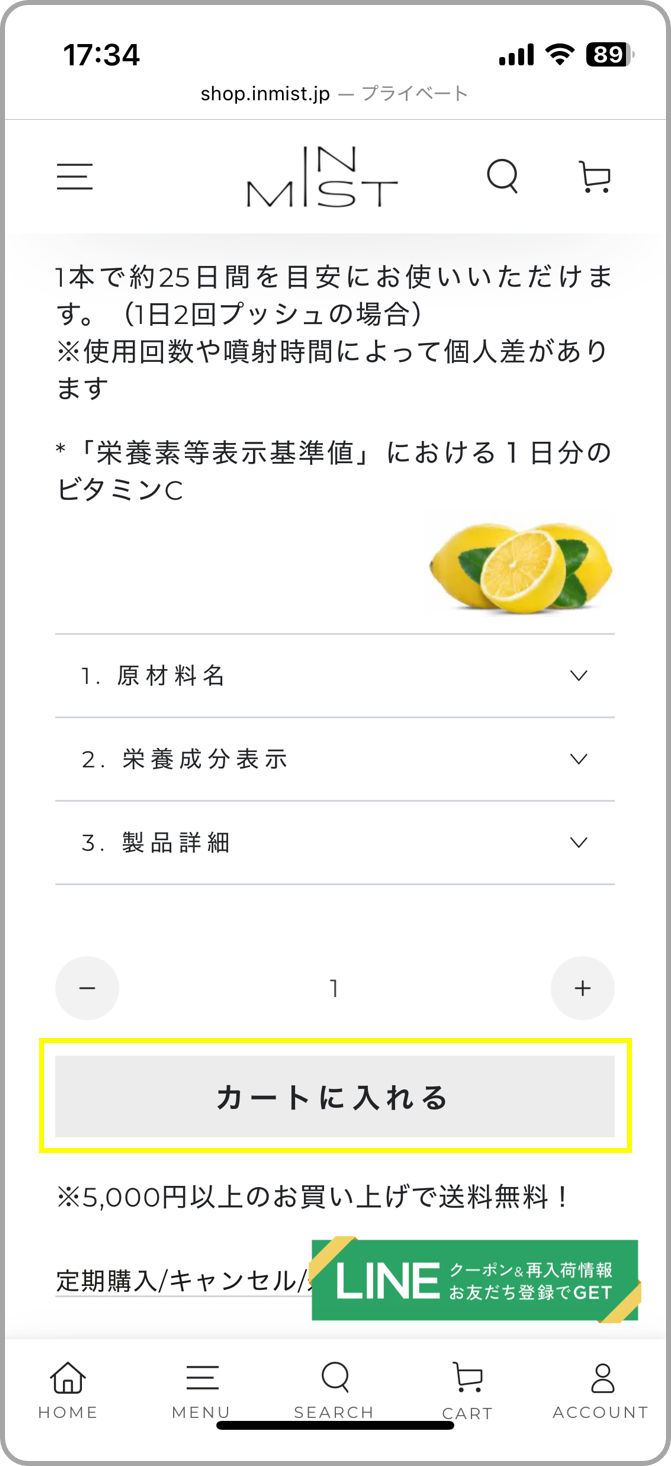Expand the 栄養成分表示 section
Viewport: 671px width, 1466px height.
tap(334, 759)
